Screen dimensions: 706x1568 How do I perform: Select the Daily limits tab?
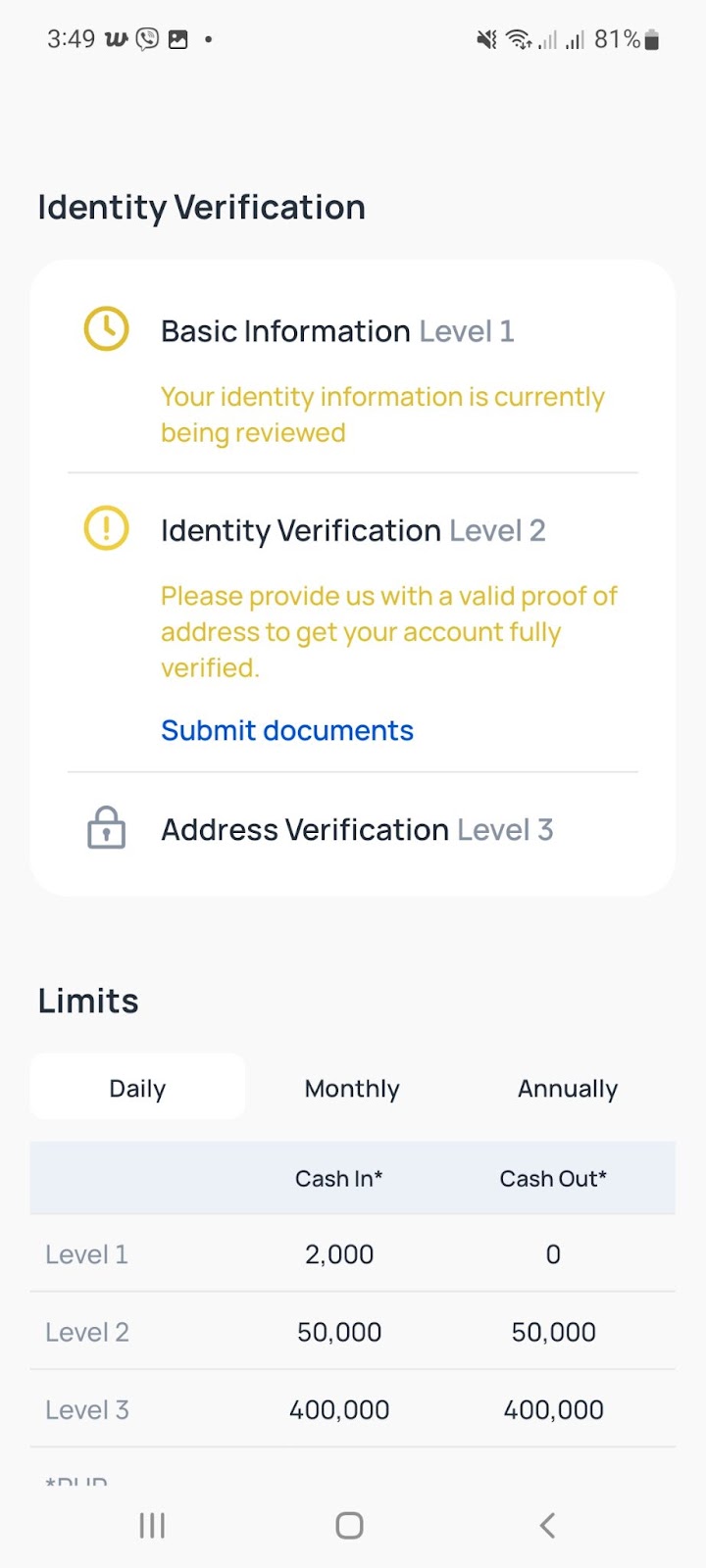pos(137,1089)
